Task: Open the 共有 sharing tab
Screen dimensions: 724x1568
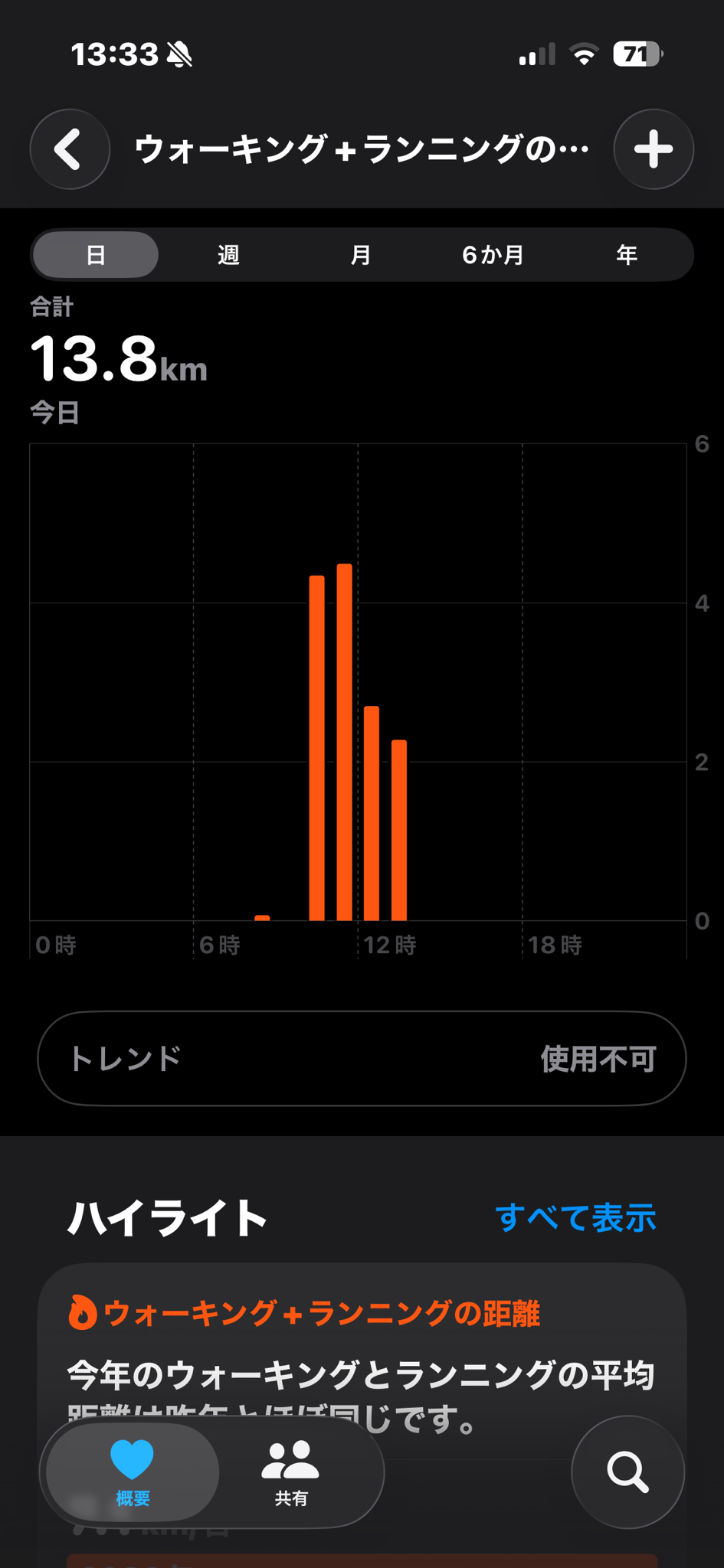Action: pyautogui.click(x=290, y=1472)
